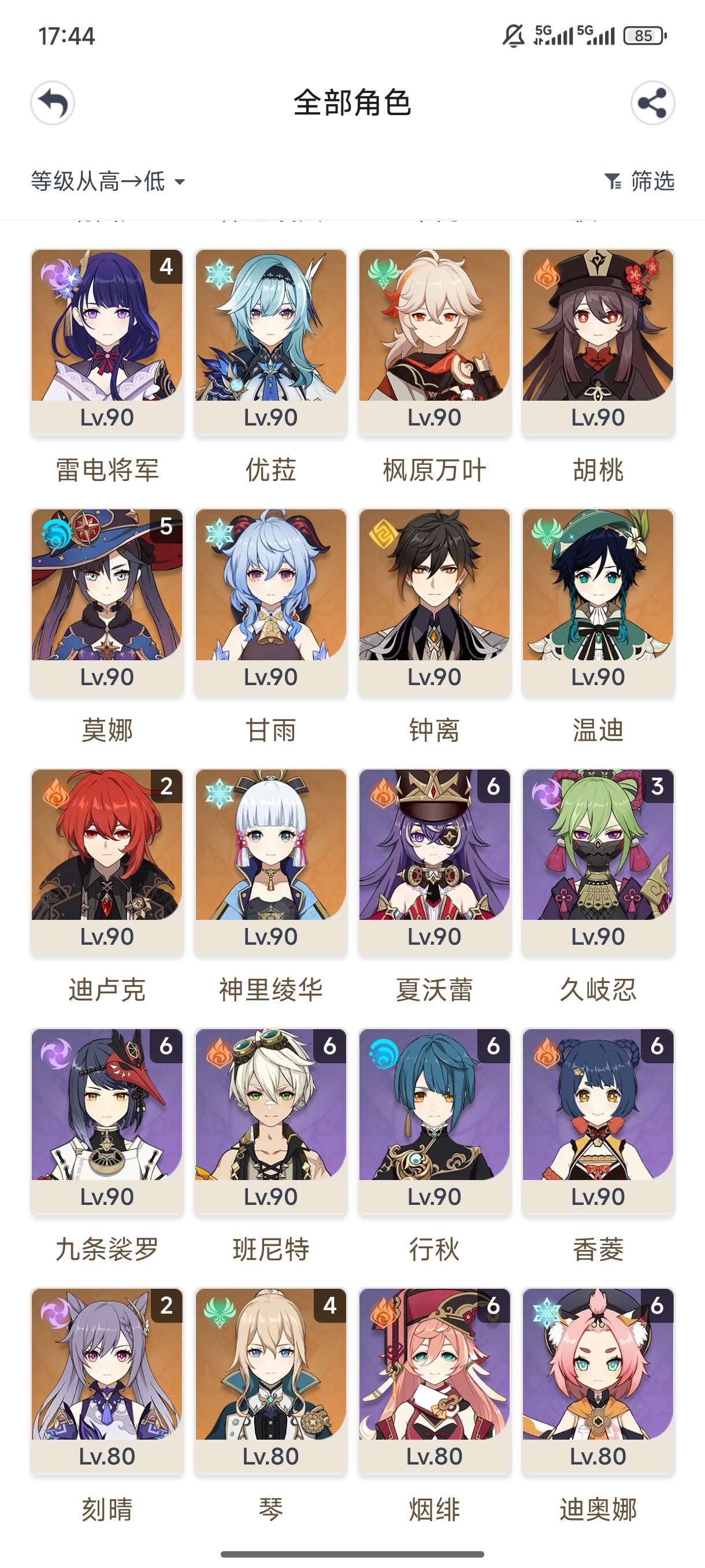Open 雷电将军 character card
705x1568 pixels.
(x=107, y=342)
